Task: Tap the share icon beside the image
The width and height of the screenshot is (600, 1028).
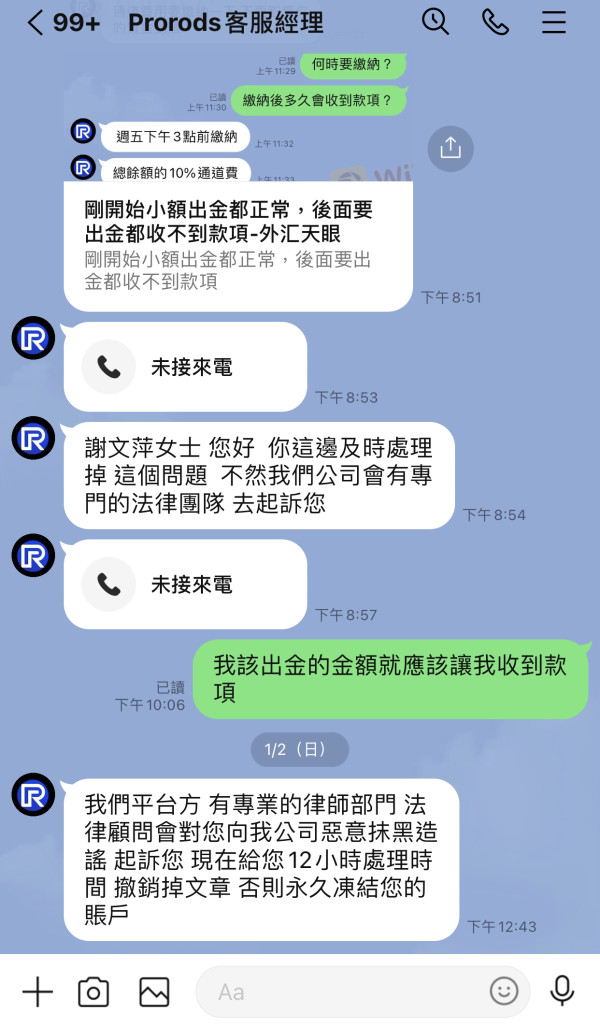Action: 450,148
